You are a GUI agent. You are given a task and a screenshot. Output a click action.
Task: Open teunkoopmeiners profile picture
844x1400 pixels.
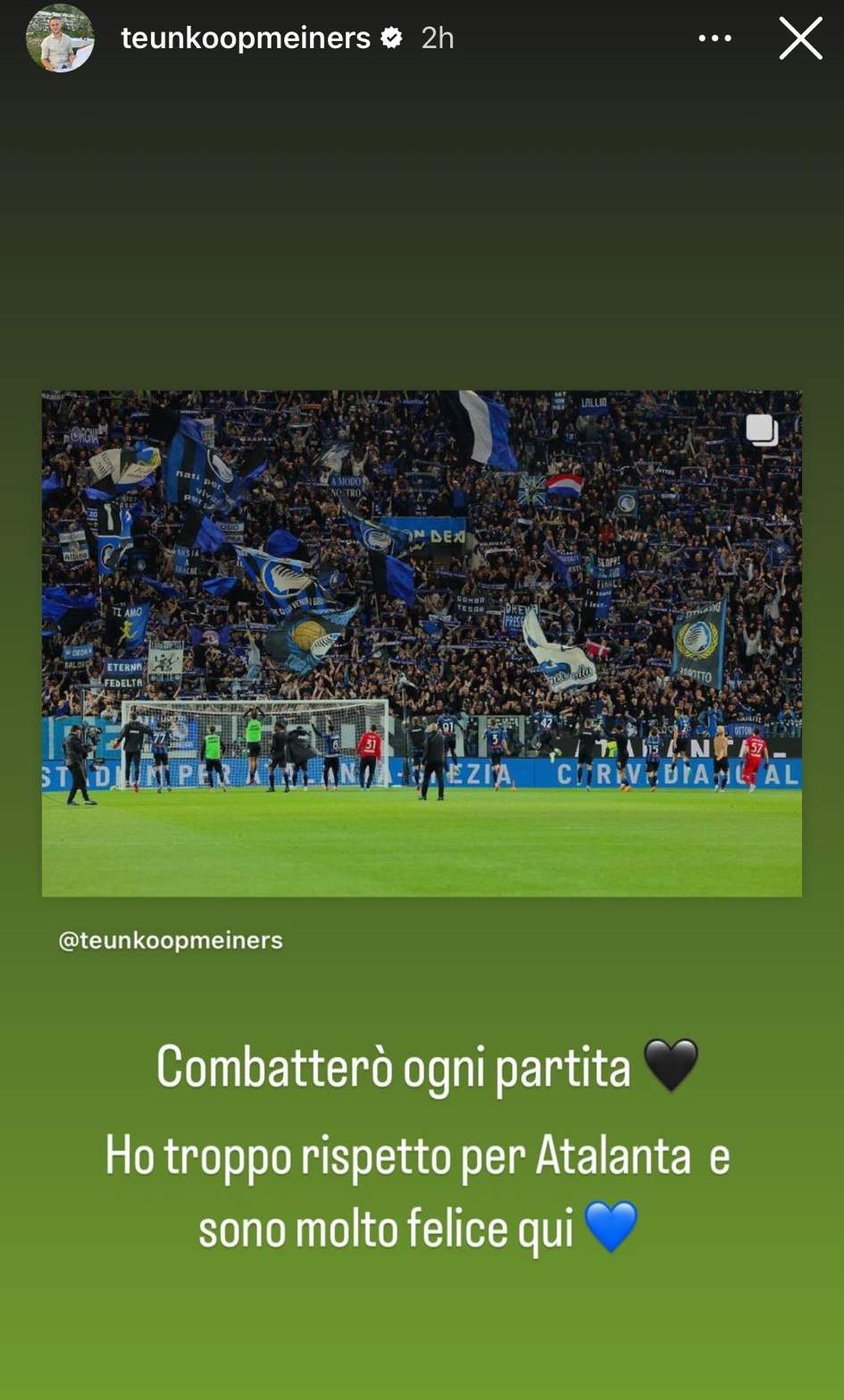[60, 38]
